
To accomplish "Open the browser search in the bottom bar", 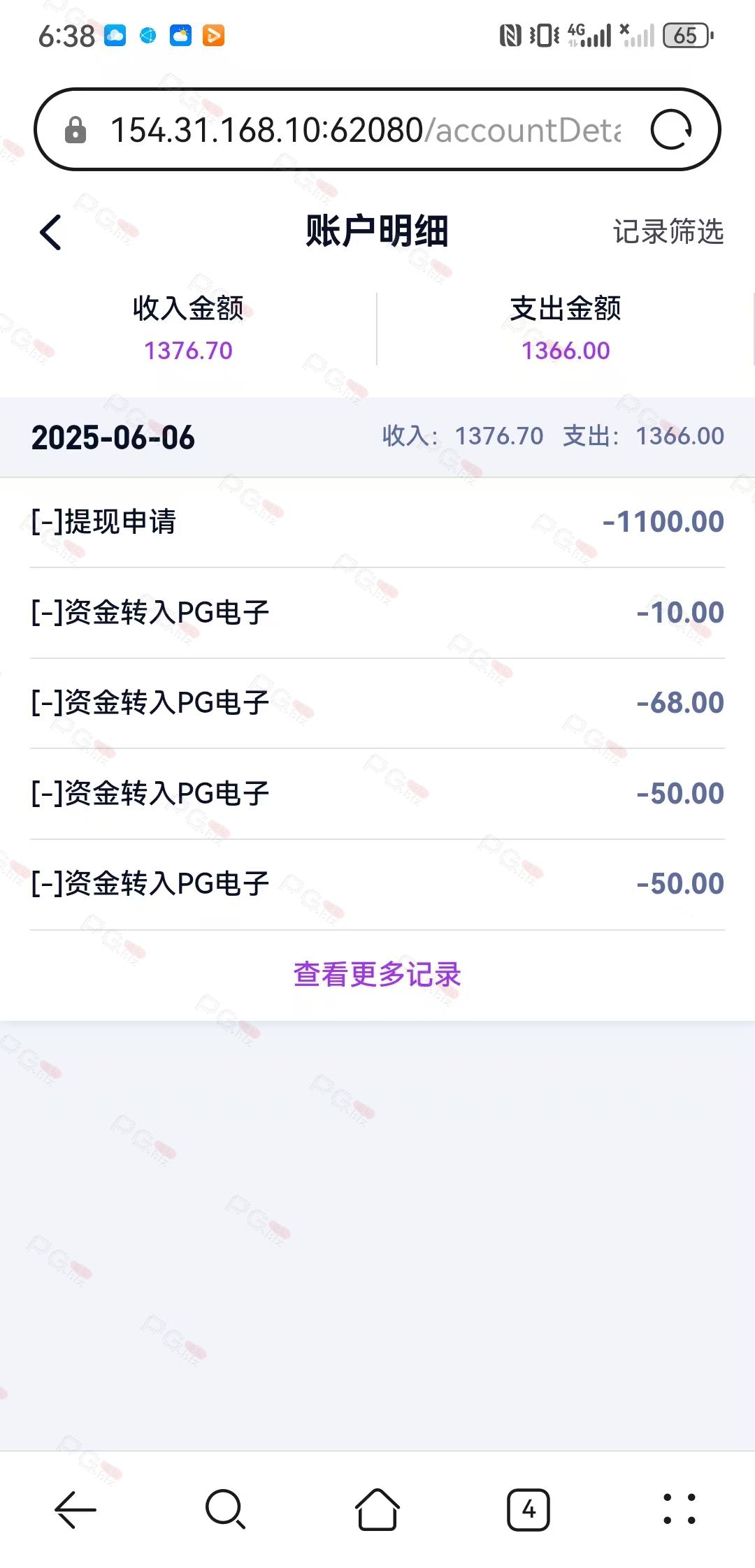I will 226,1509.
